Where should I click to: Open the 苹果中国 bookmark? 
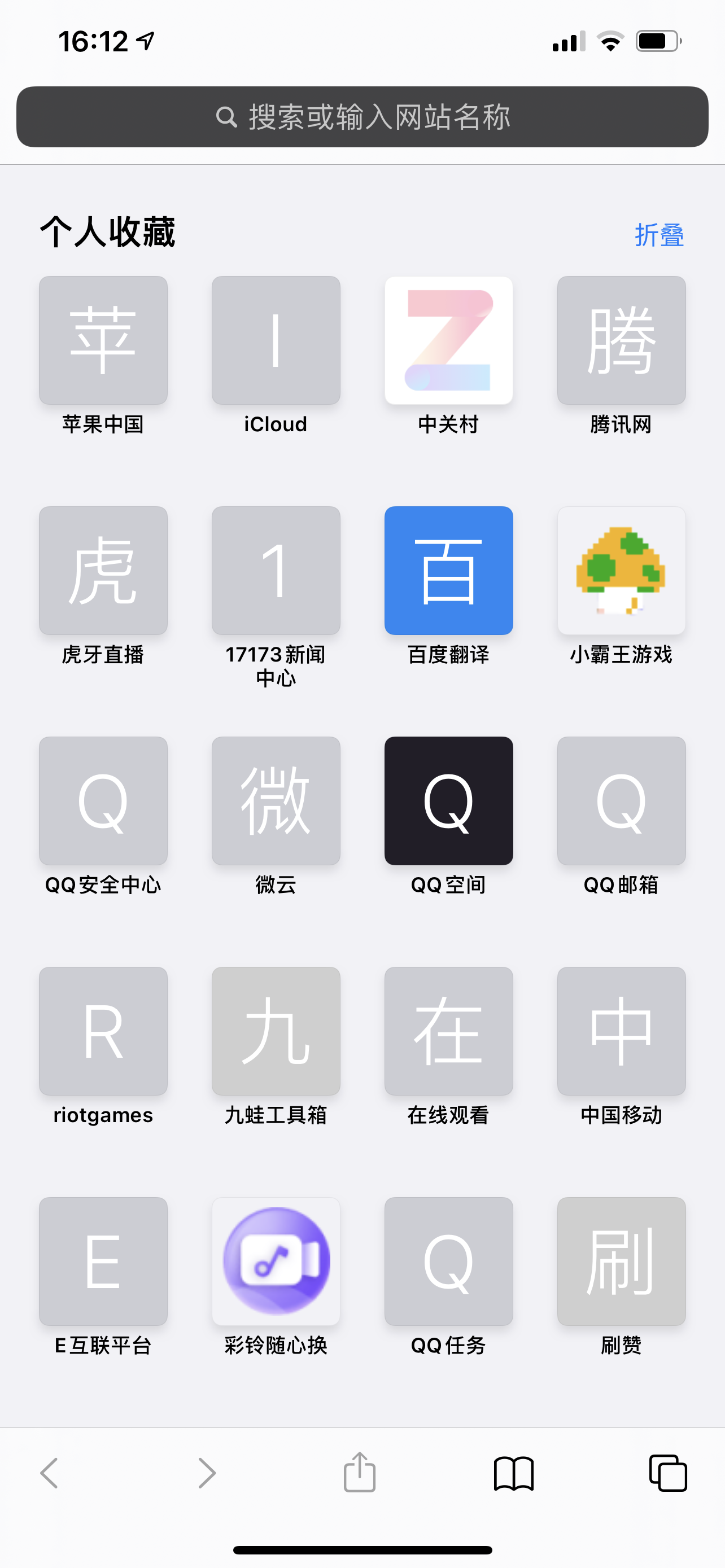(x=103, y=341)
